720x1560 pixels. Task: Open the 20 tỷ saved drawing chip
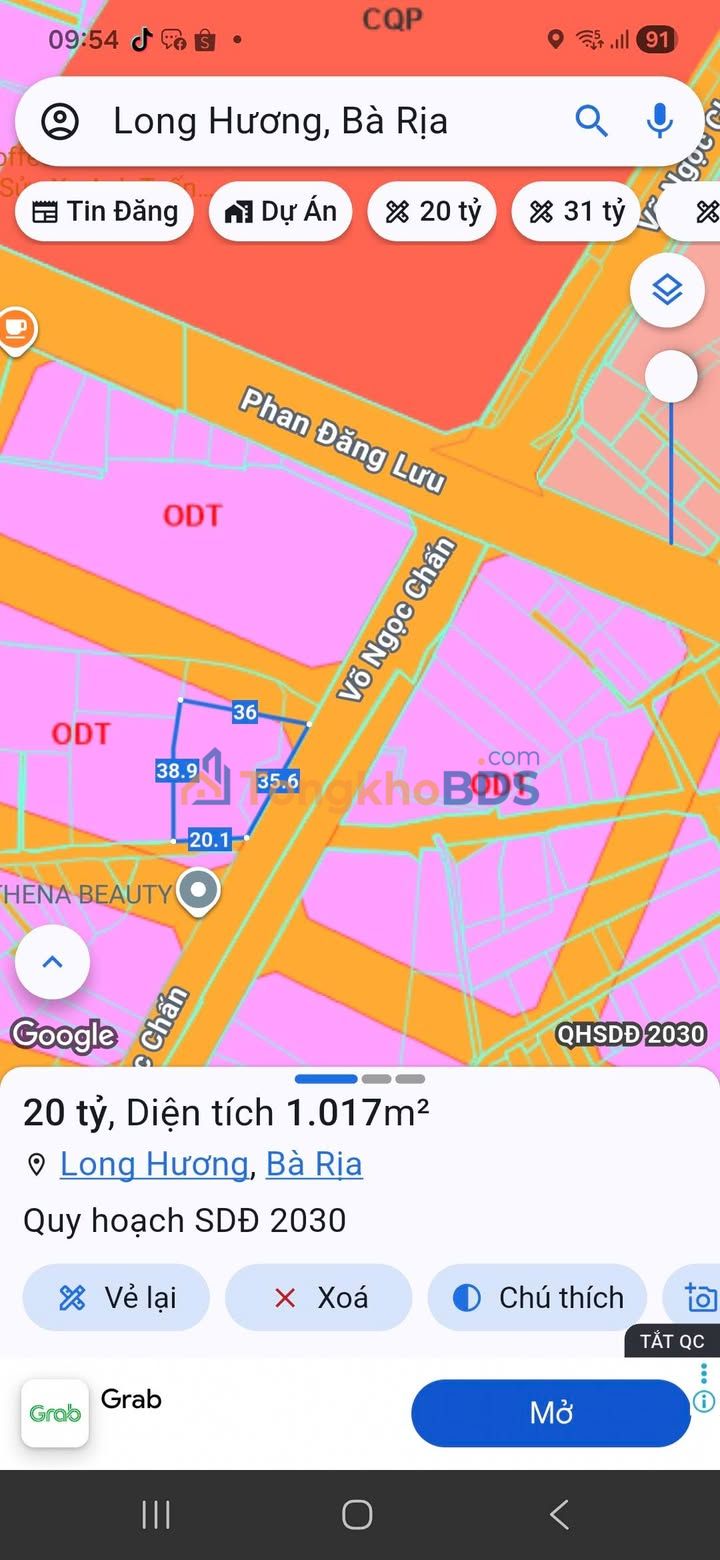[433, 212]
